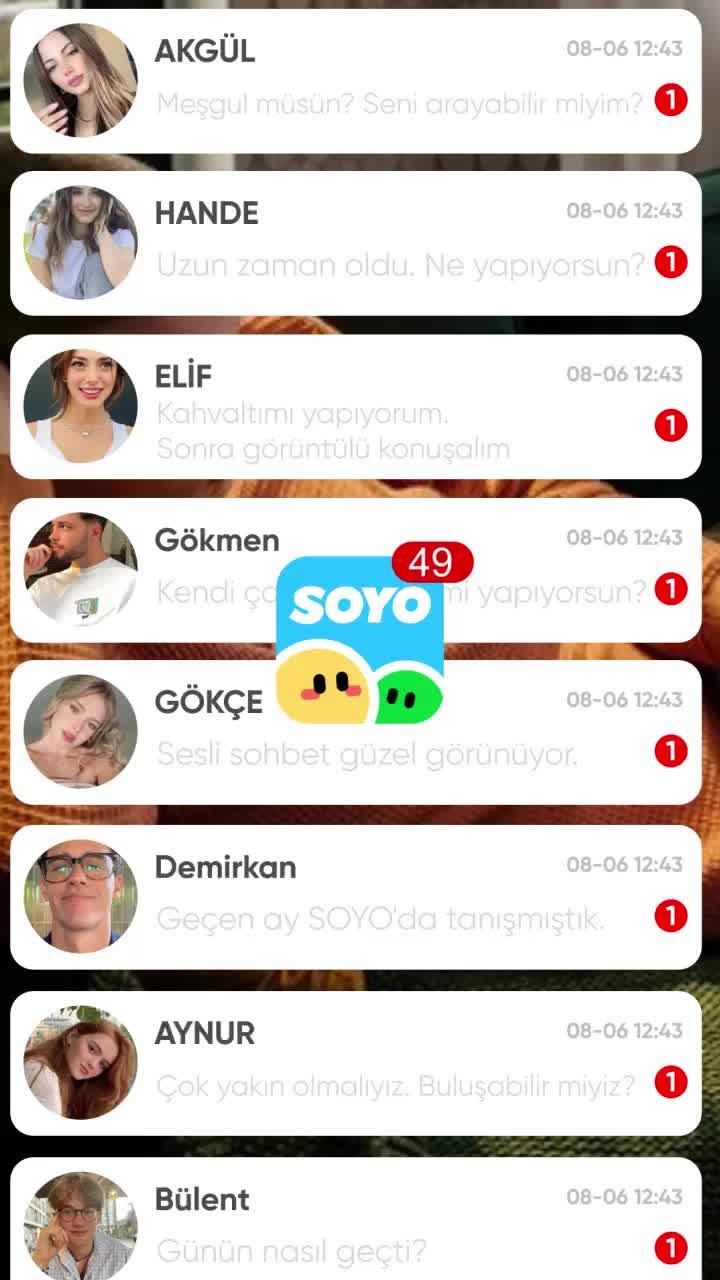
Task: Tap ELİF's profile picture
Action: click(81, 405)
